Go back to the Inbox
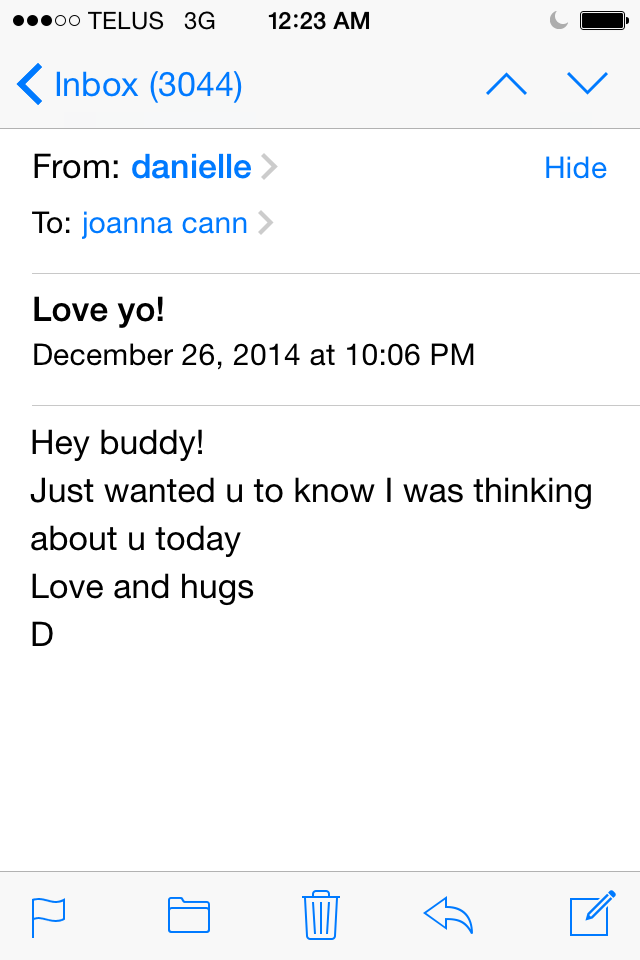 [x=130, y=85]
